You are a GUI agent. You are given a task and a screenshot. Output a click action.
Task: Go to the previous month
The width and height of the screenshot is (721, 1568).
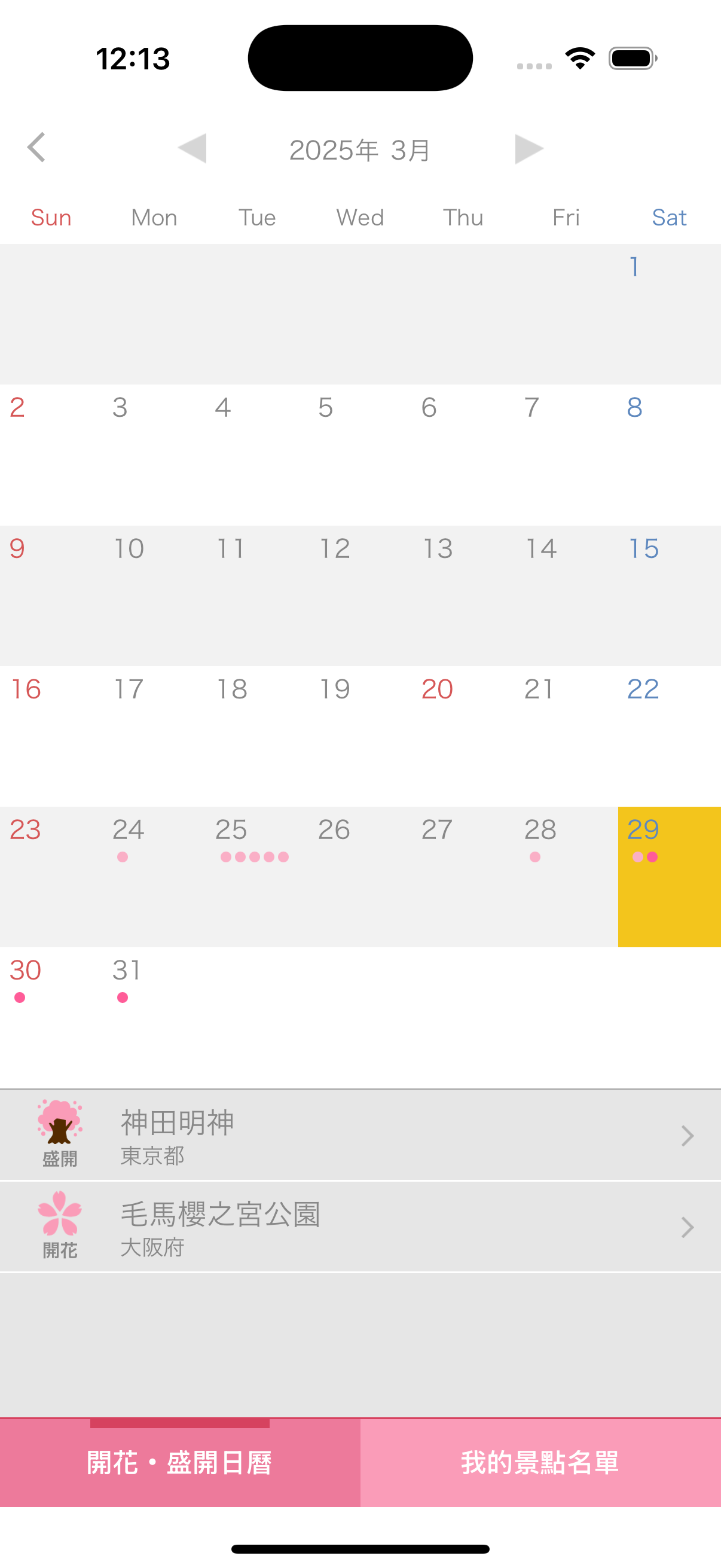pyautogui.click(x=193, y=148)
